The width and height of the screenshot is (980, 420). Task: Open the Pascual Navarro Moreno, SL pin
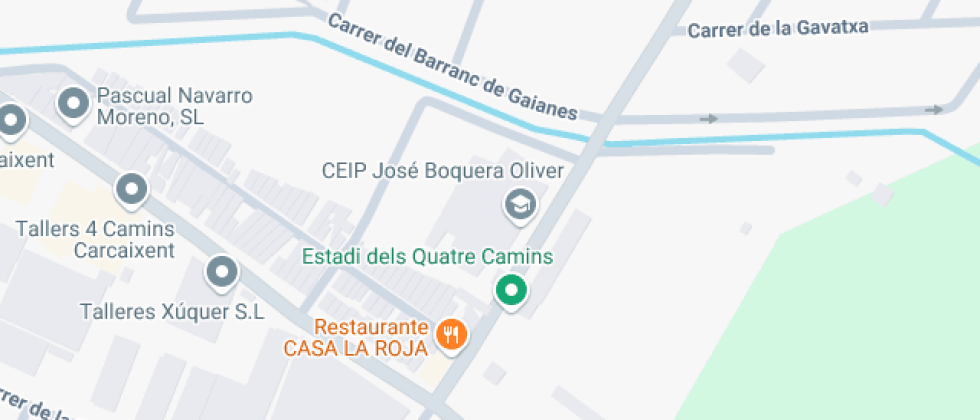pos(73,102)
